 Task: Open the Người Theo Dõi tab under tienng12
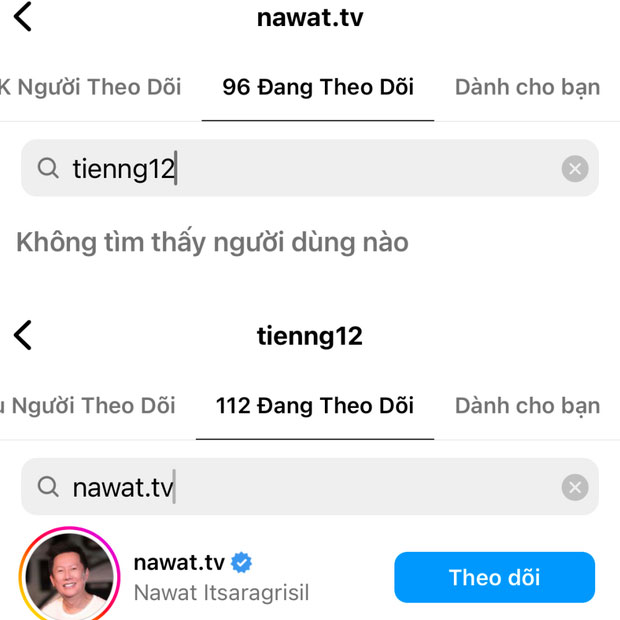point(90,406)
